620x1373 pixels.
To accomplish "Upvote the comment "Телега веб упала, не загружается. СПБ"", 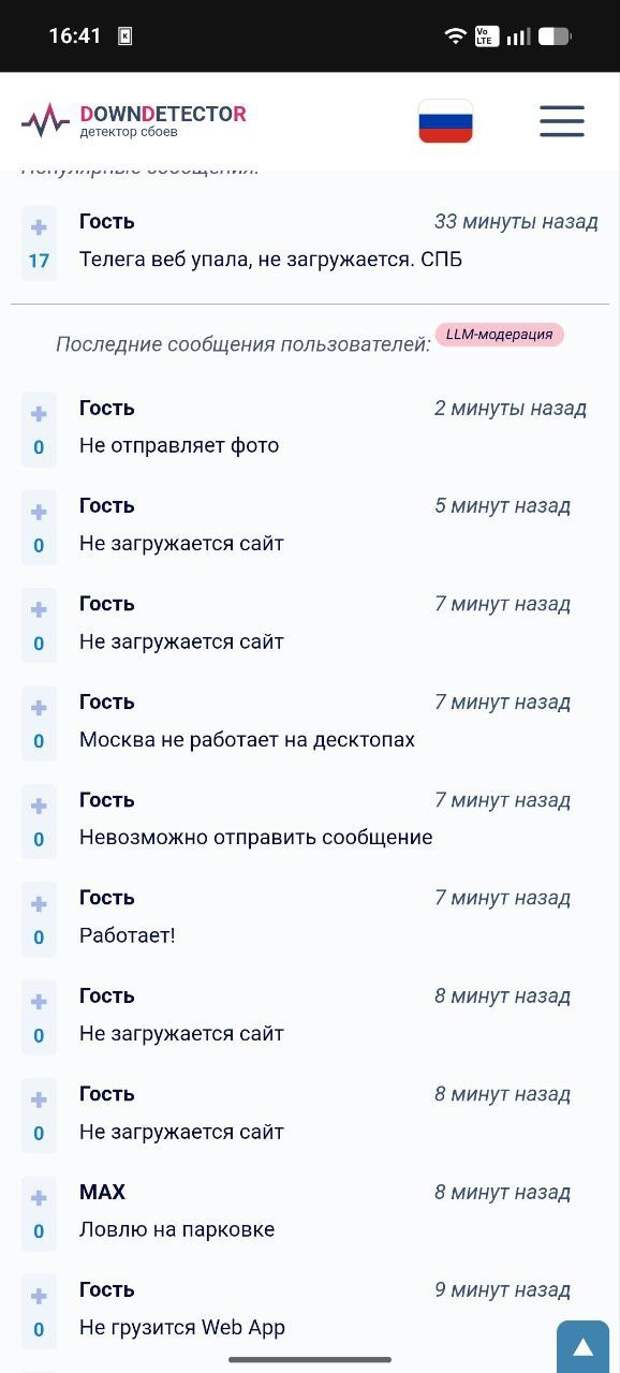I will point(39,227).
